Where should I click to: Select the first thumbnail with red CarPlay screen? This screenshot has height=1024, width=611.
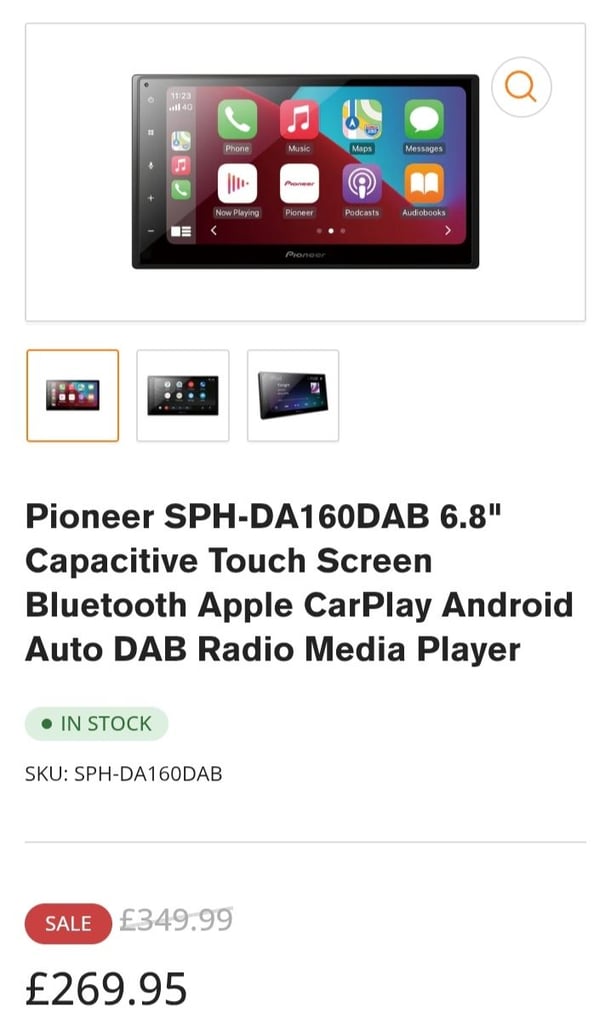pos(72,396)
